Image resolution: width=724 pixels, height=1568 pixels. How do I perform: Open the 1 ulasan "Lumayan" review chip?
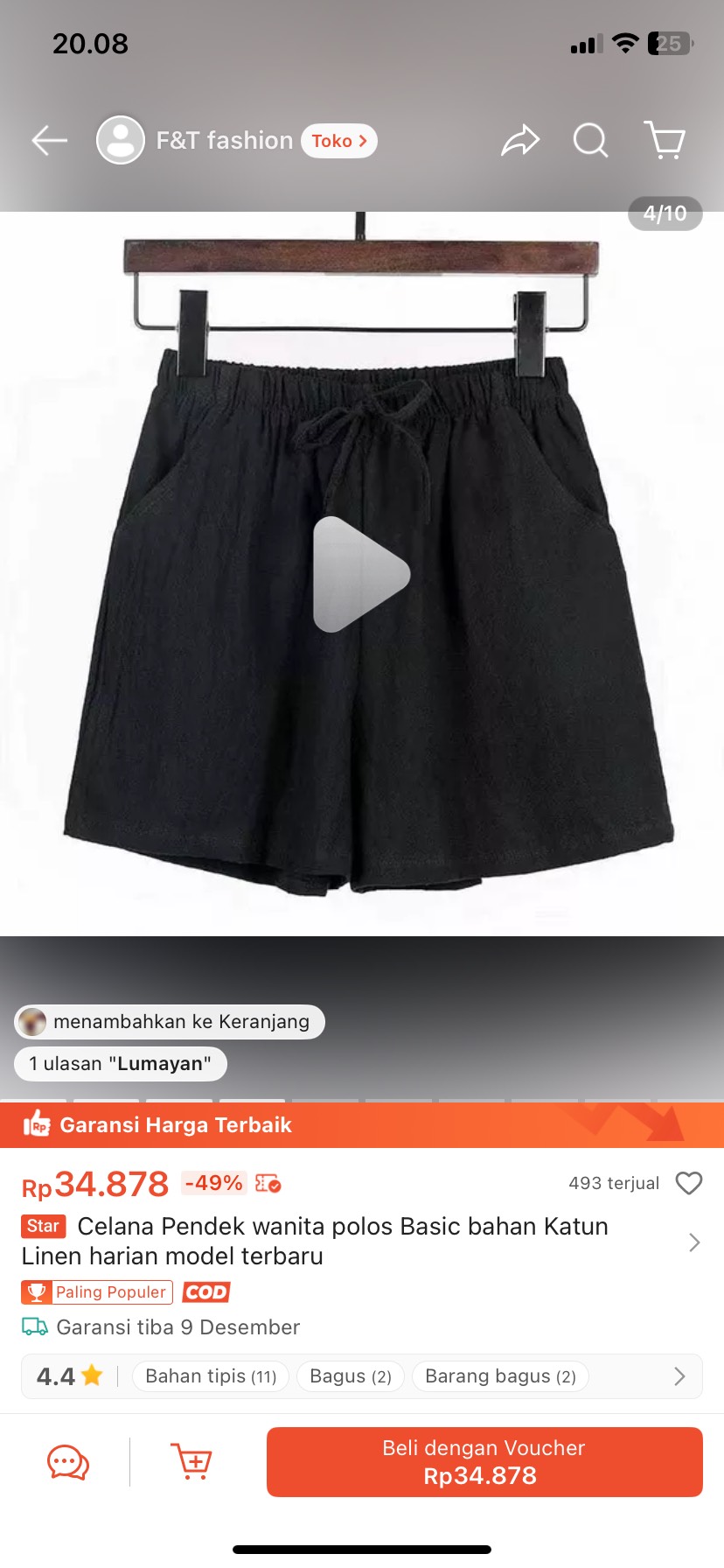[121, 1064]
